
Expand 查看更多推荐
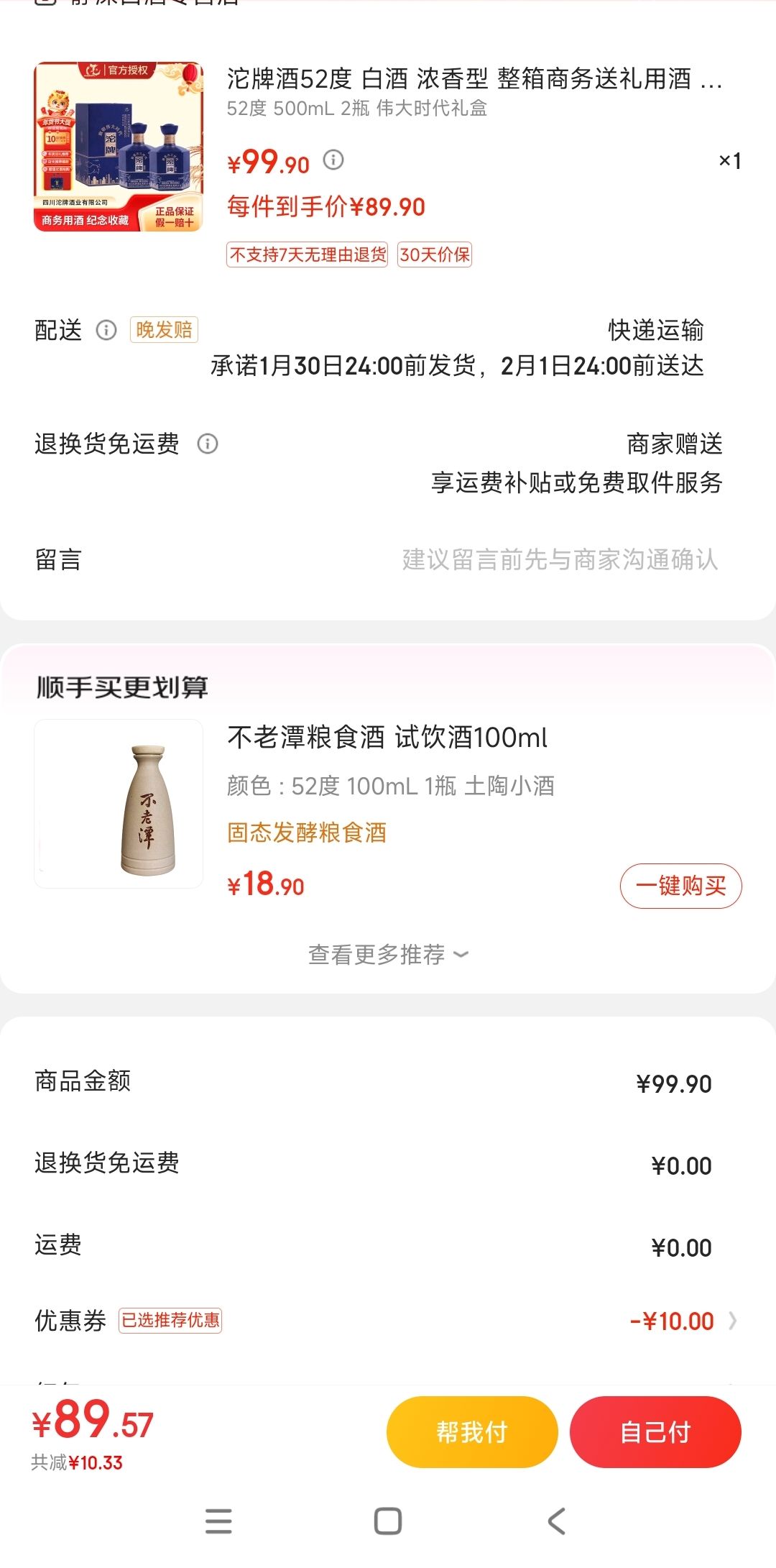[388, 955]
